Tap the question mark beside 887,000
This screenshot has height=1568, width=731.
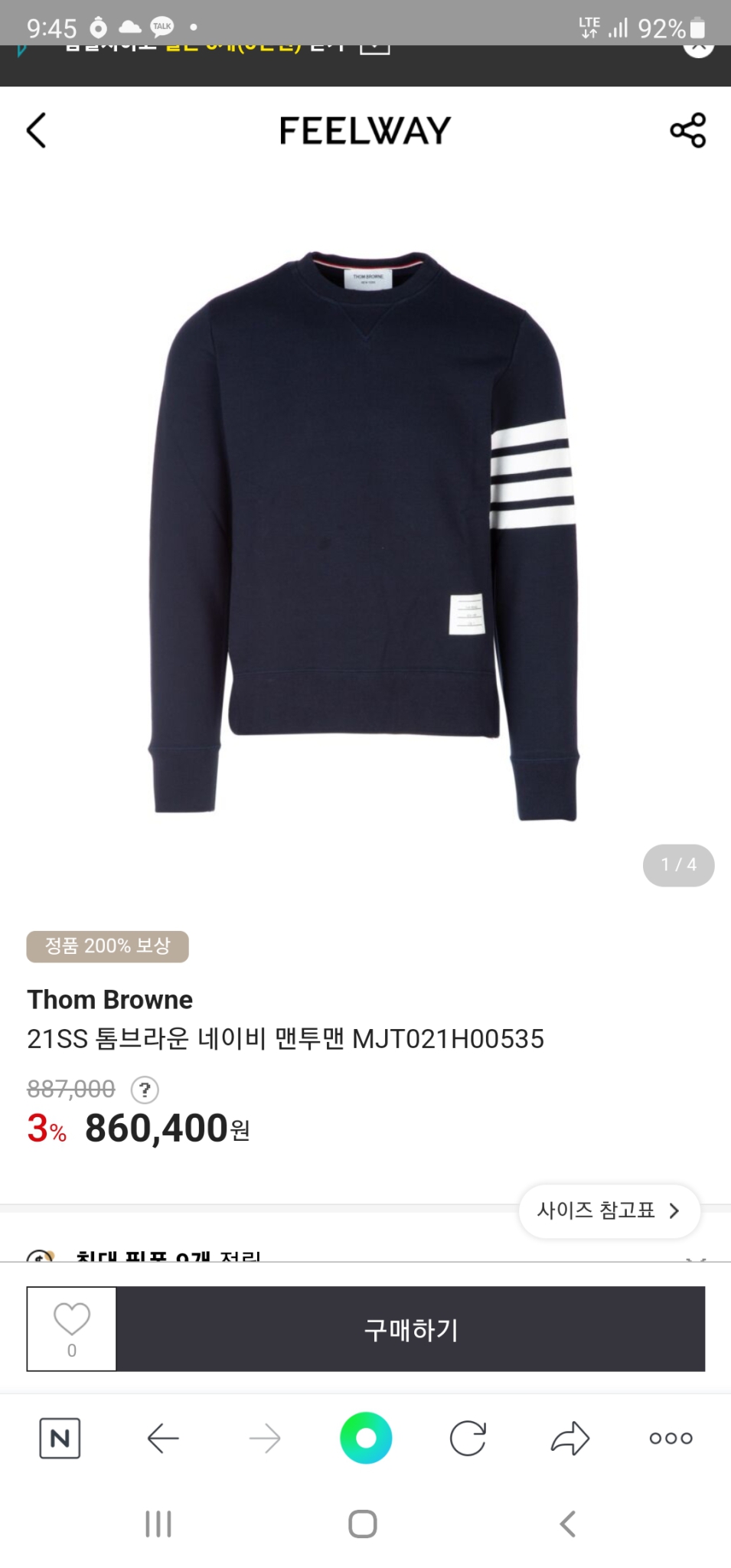[x=145, y=1089]
